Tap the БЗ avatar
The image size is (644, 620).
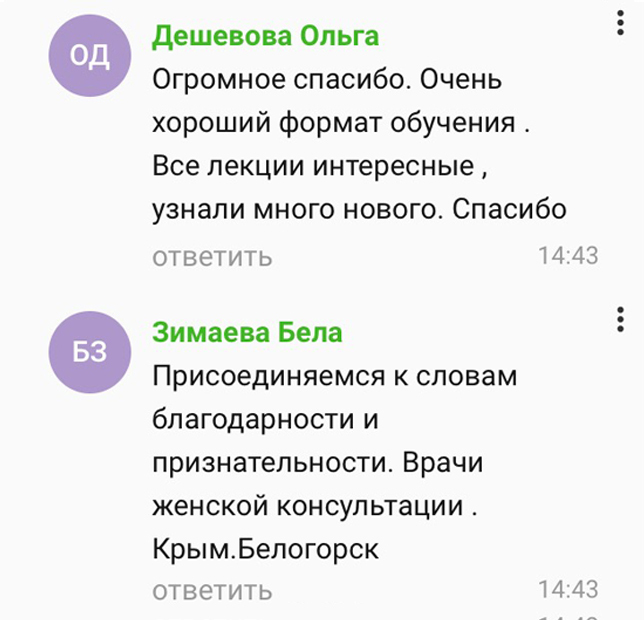click(91, 354)
